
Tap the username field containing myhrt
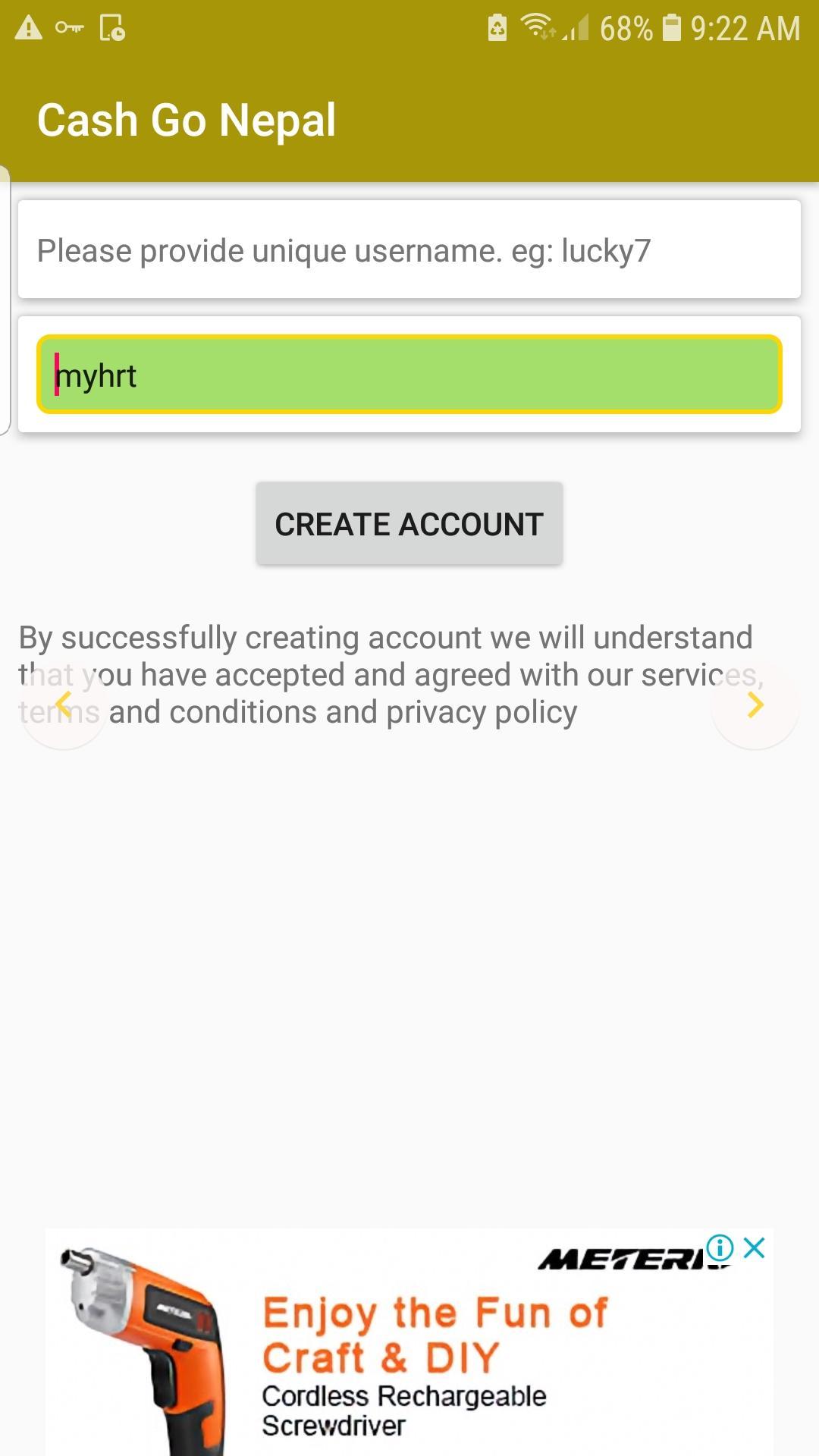pos(409,375)
